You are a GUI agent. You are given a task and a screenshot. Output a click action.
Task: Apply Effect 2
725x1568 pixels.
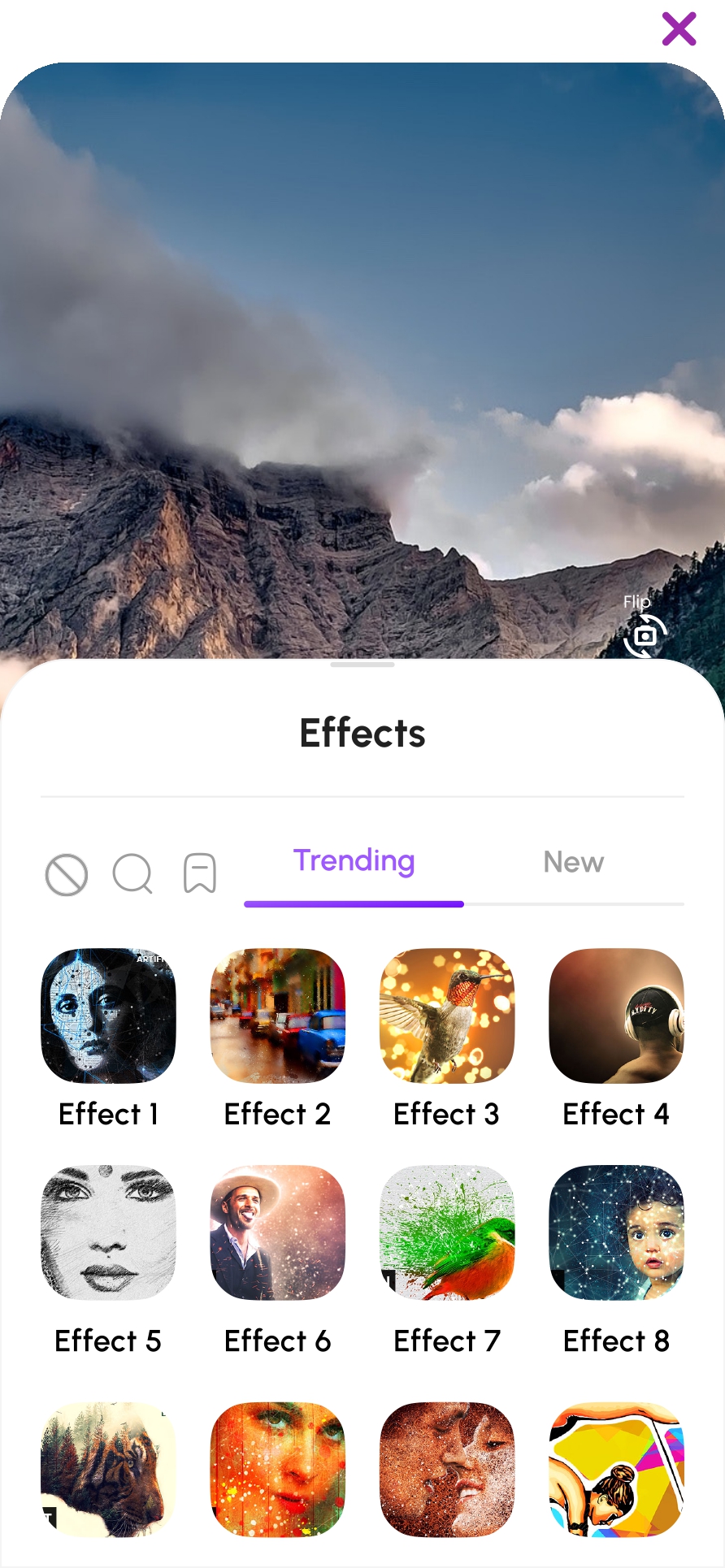pyautogui.click(x=277, y=1016)
